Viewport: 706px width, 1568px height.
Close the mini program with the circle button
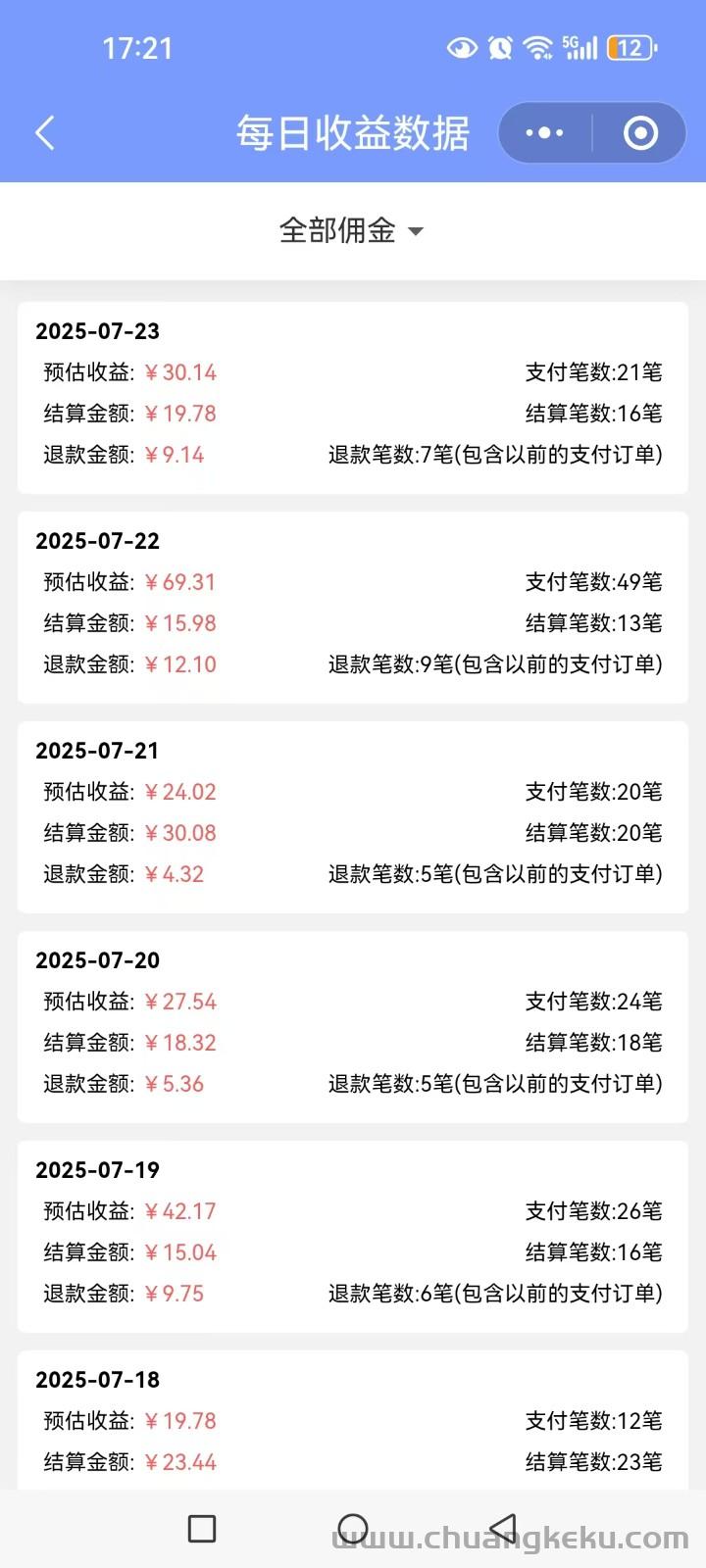tap(640, 133)
